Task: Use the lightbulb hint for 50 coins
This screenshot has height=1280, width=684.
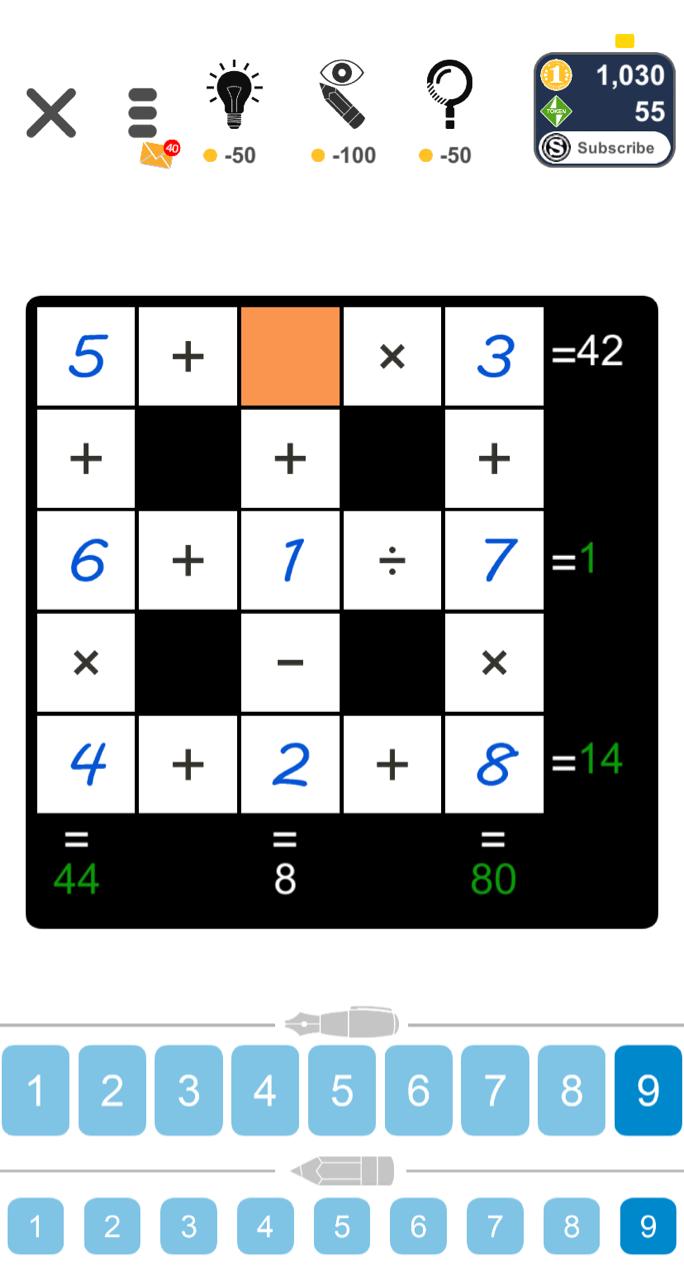Action: tap(233, 98)
